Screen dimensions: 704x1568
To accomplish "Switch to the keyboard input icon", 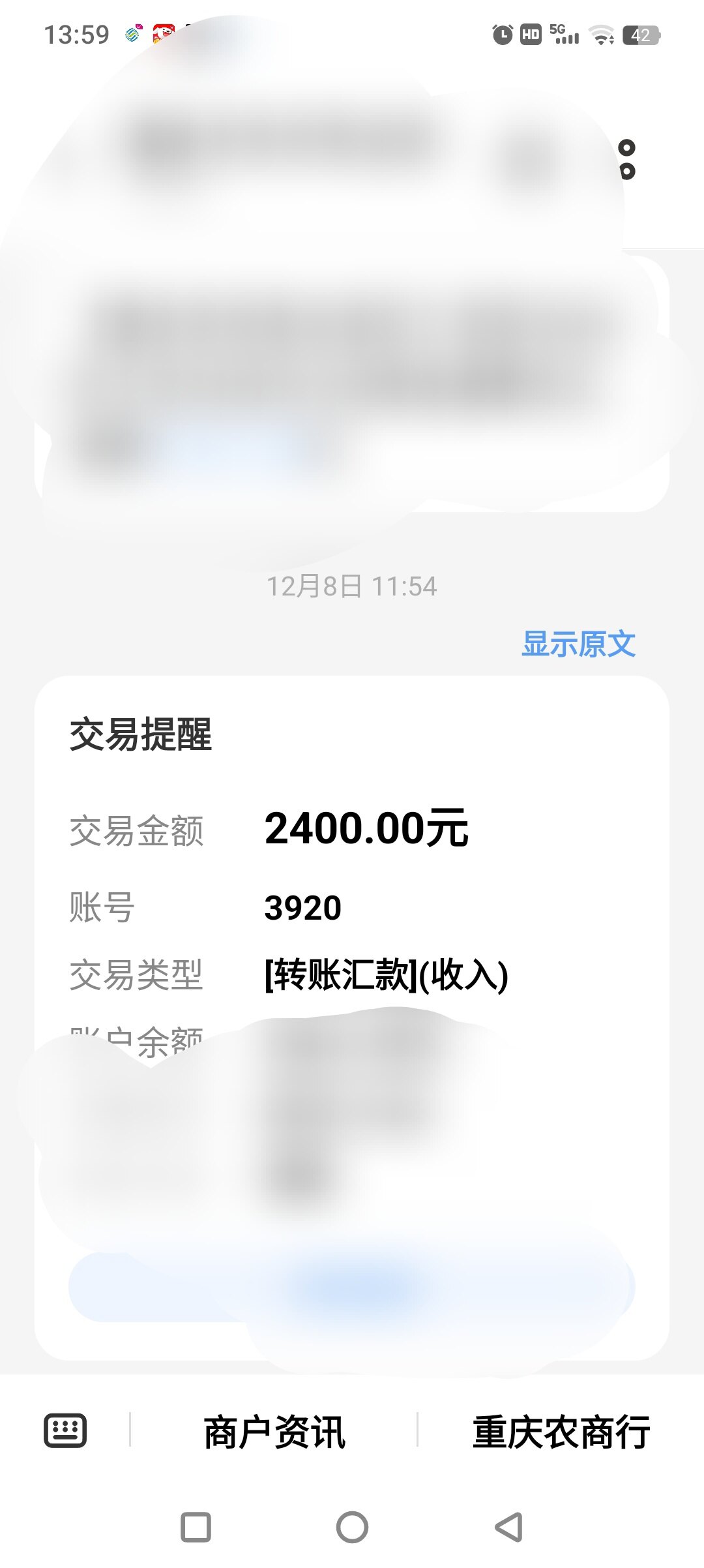I will [65, 1431].
